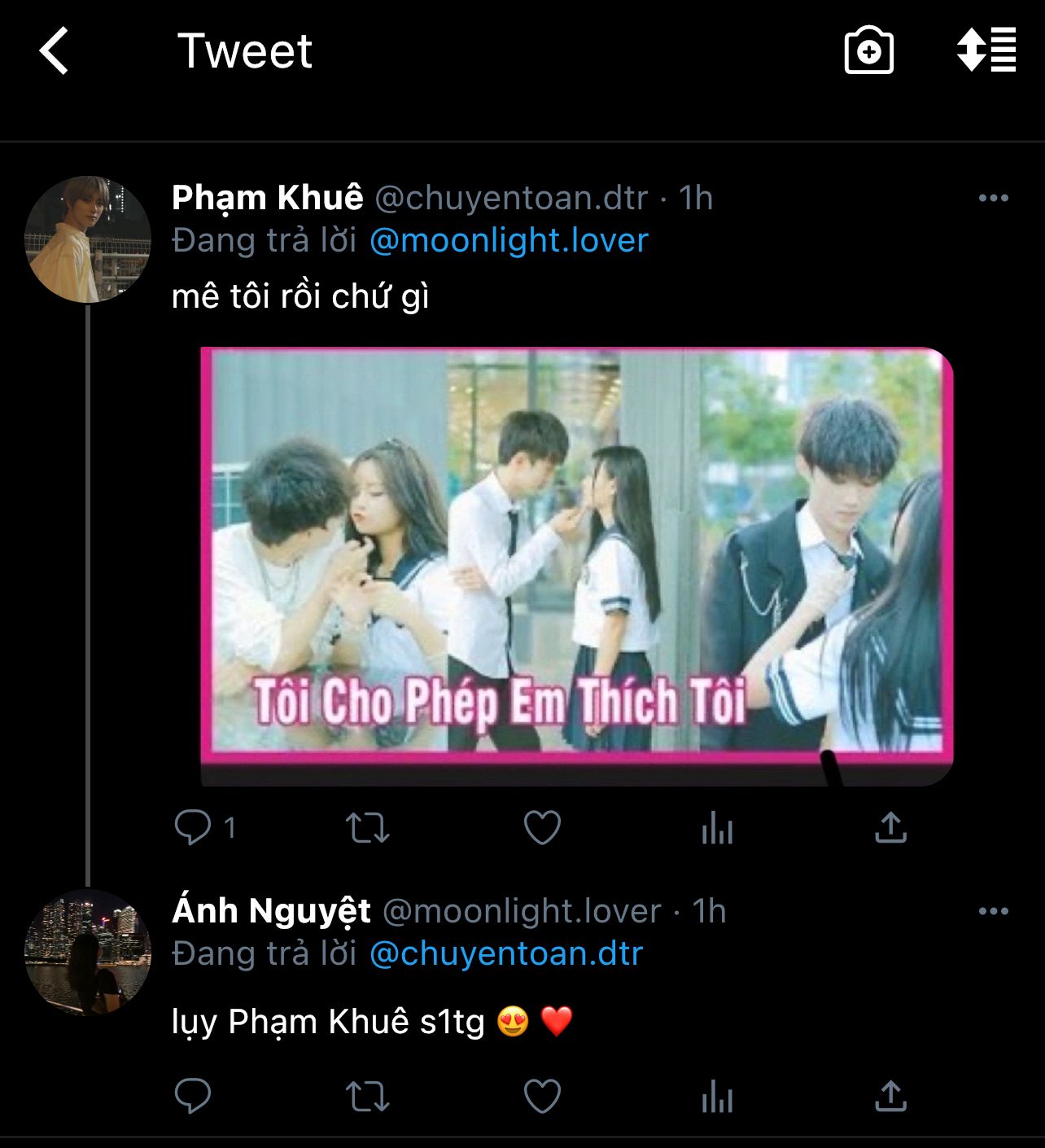View the image in Phạm Khuê's tweet
This screenshot has width=1045, height=1148.
(576, 566)
